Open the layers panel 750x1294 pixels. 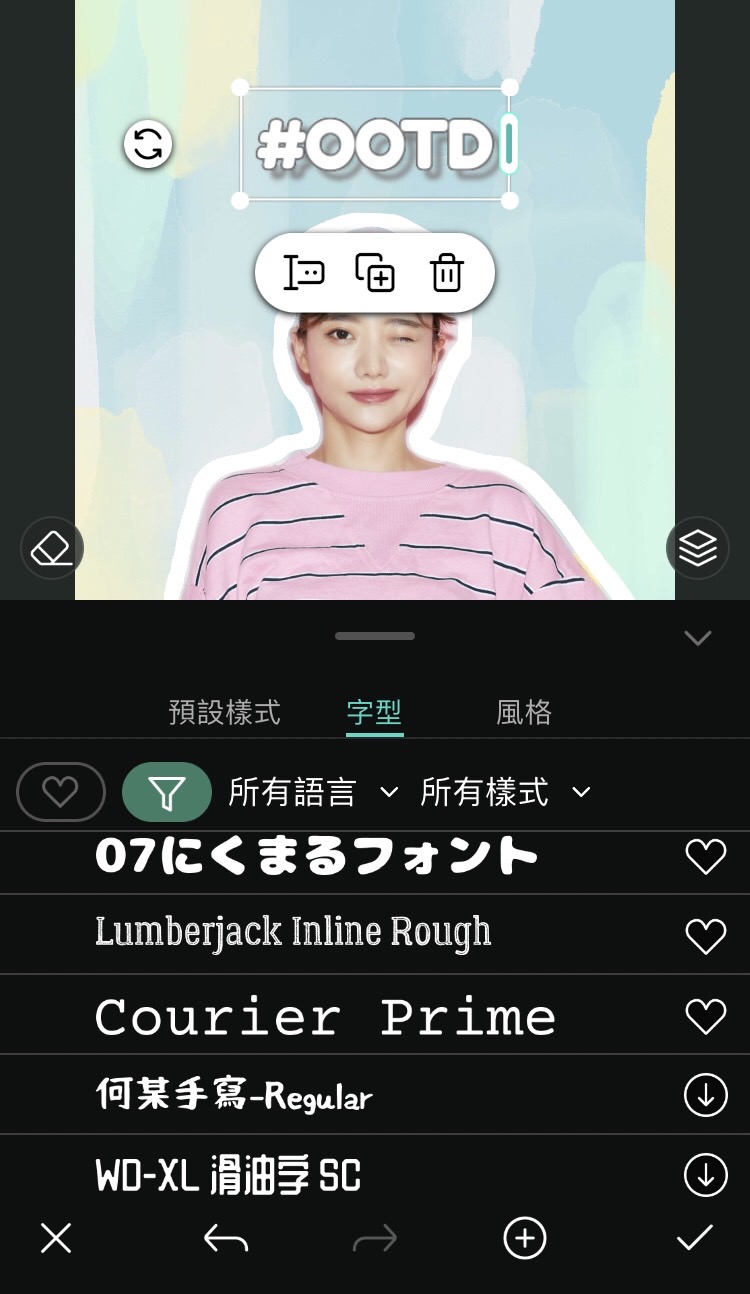(697, 548)
